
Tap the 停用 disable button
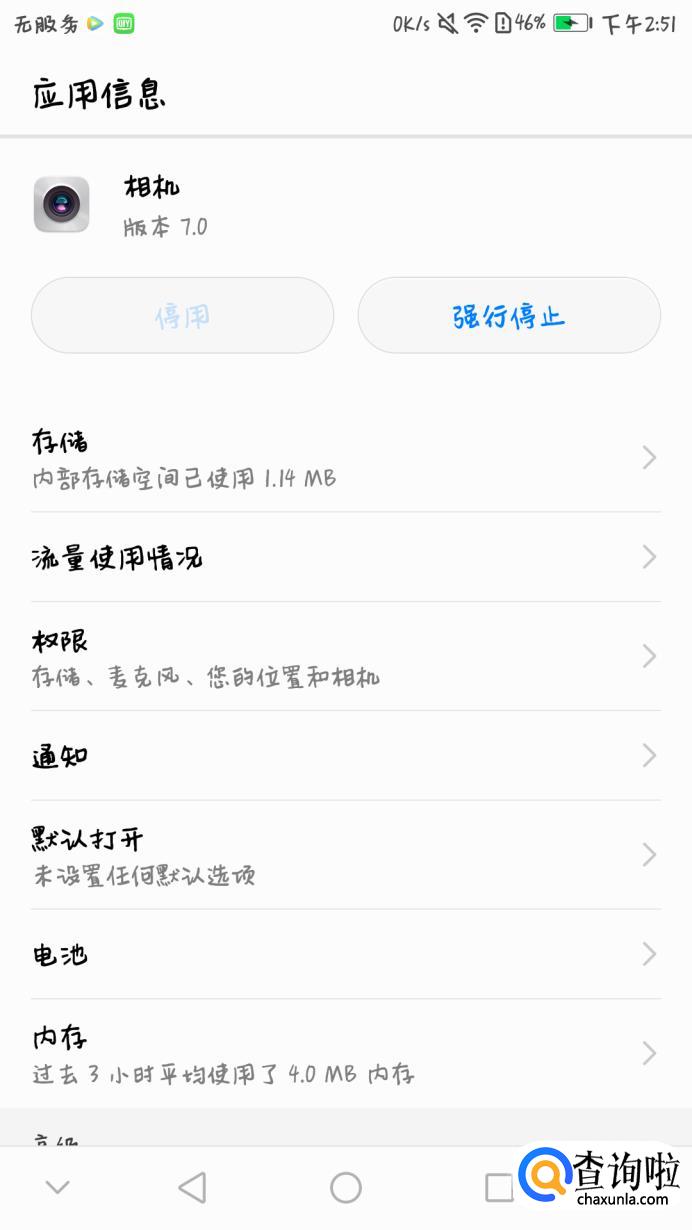[182, 316]
